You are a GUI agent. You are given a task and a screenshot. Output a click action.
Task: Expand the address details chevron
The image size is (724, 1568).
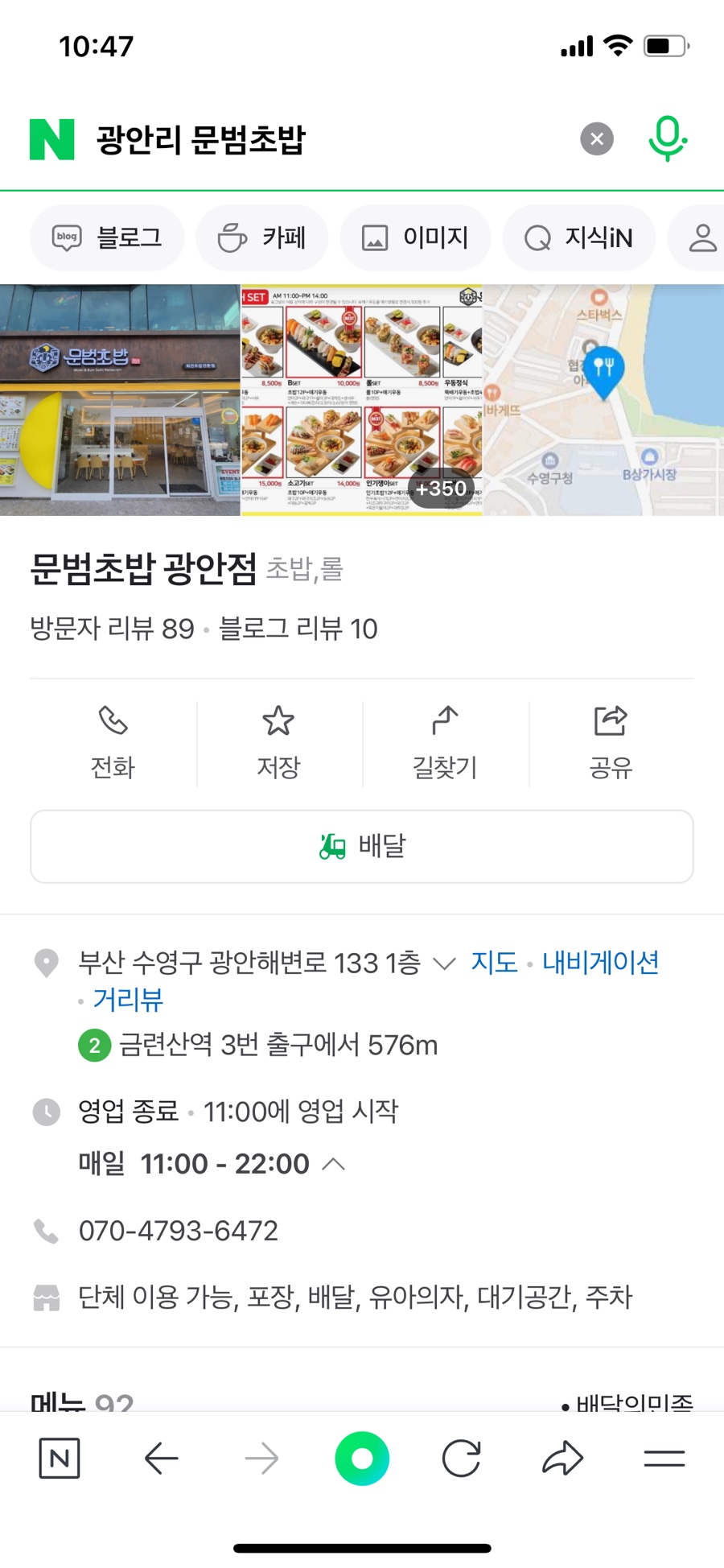(444, 963)
